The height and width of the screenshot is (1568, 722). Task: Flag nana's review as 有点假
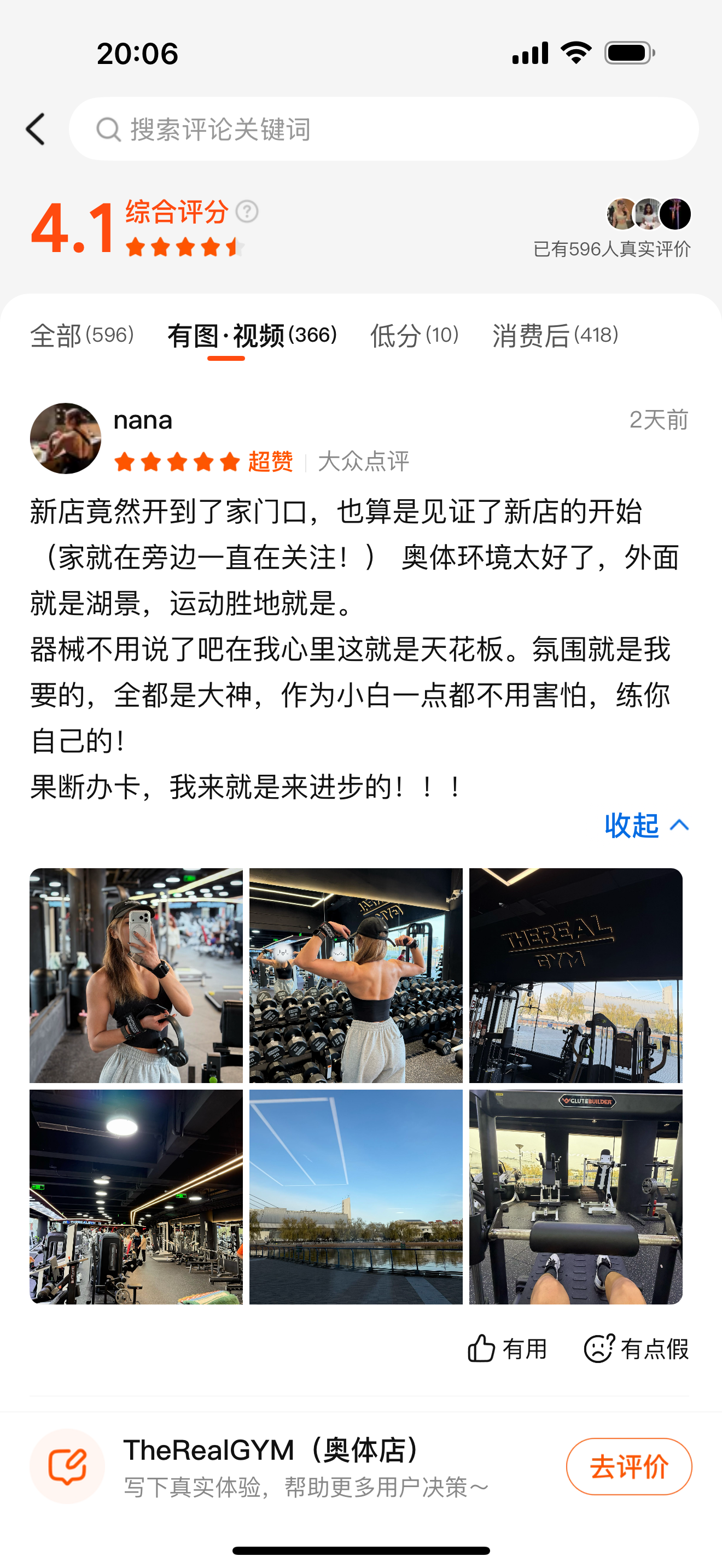636,1348
